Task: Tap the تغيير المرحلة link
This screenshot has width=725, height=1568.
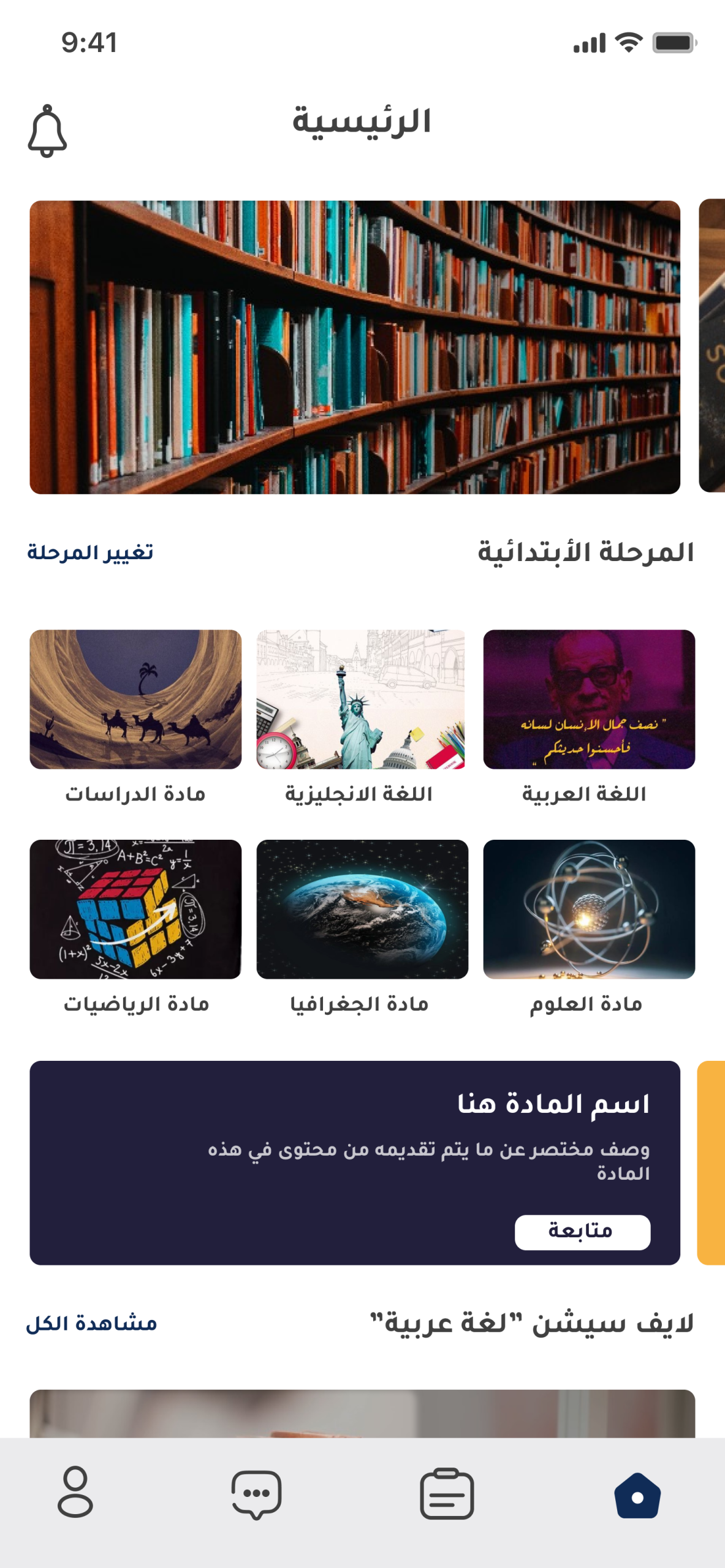Action: pyautogui.click(x=90, y=553)
